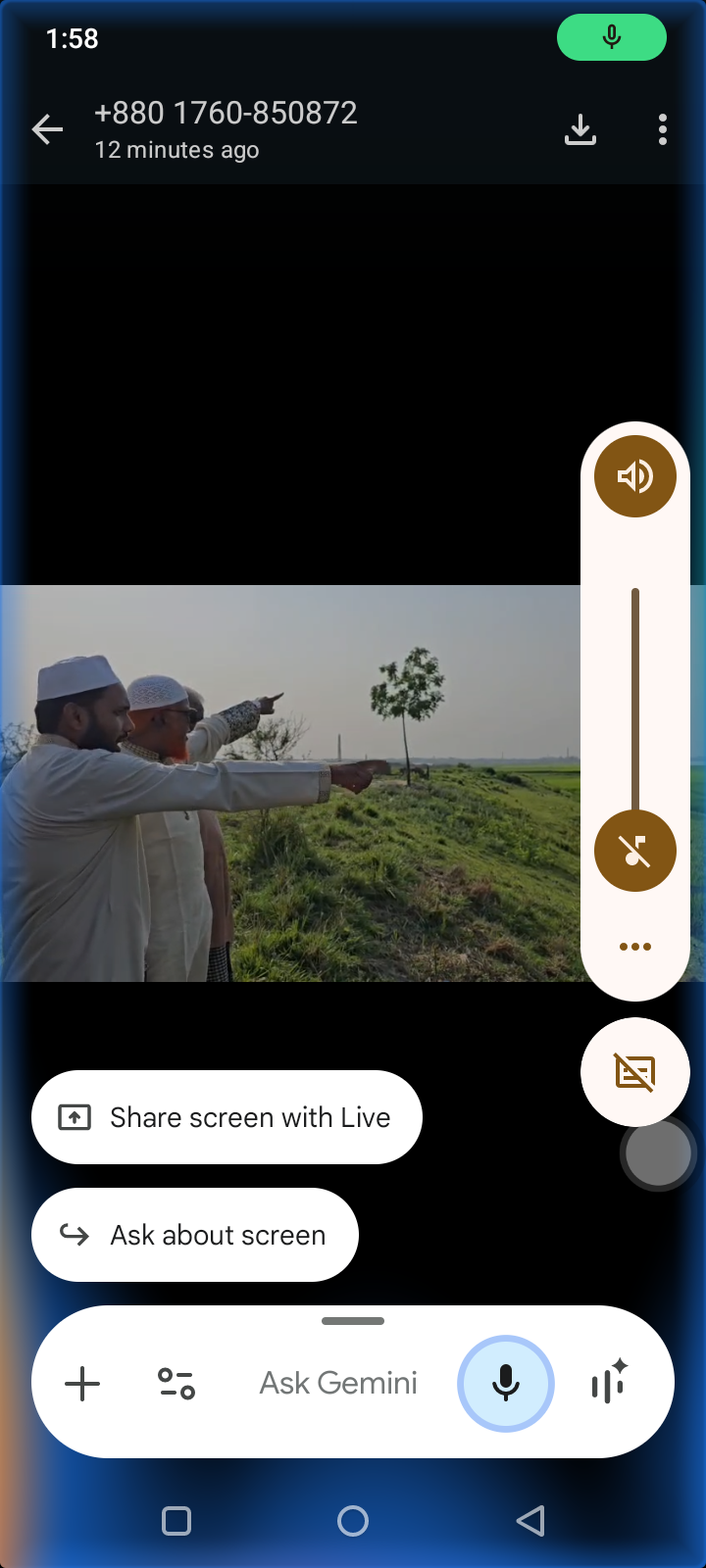Start Gemini Live with the sparkle icon
This screenshot has width=706, height=1568.
pyautogui.click(x=610, y=1382)
